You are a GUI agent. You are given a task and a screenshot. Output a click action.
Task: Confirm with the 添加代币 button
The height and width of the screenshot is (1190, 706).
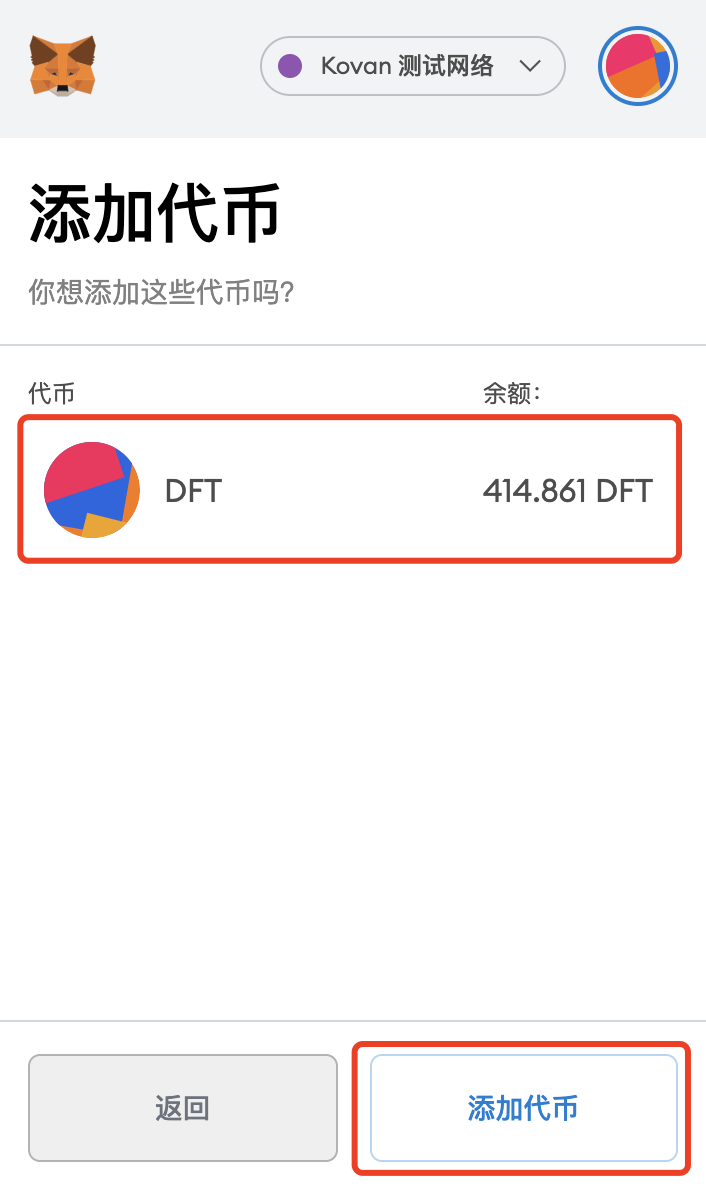pos(523,1108)
